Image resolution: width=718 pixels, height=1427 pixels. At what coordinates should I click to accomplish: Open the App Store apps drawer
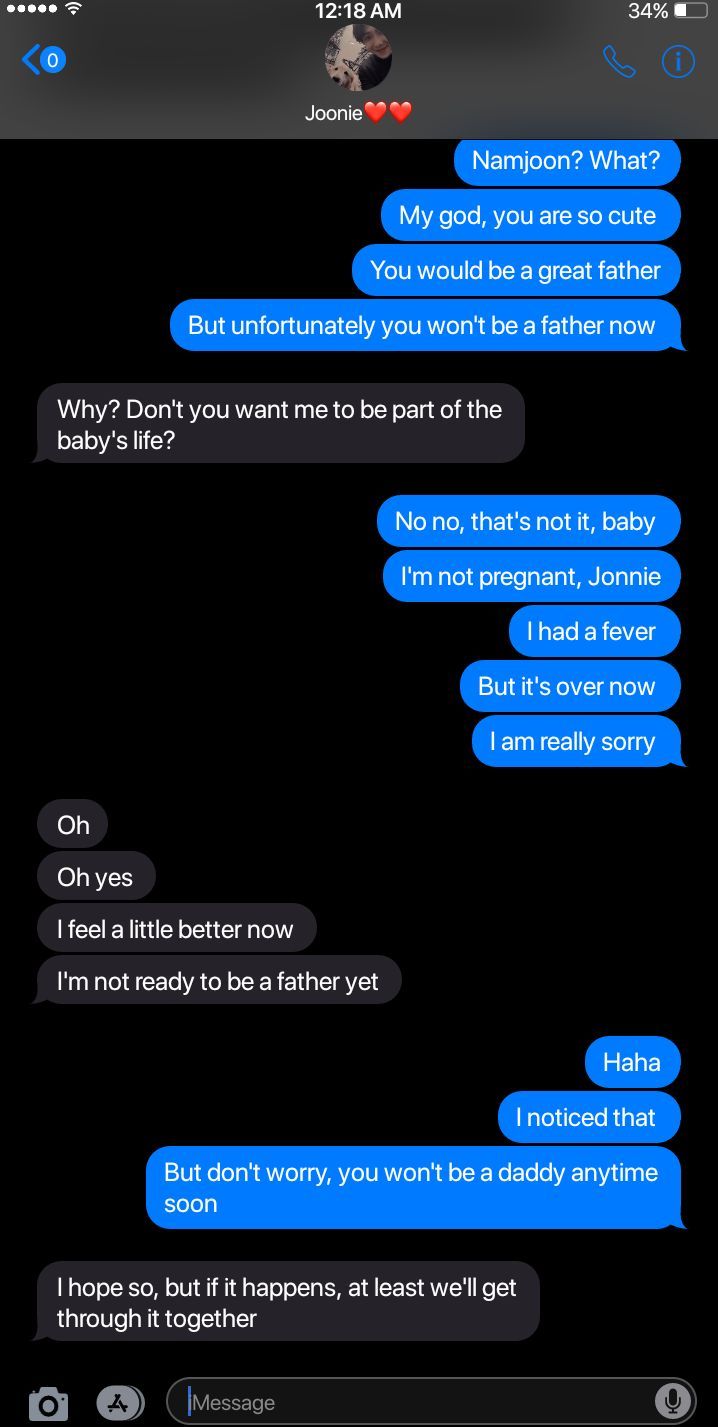pyautogui.click(x=119, y=1403)
